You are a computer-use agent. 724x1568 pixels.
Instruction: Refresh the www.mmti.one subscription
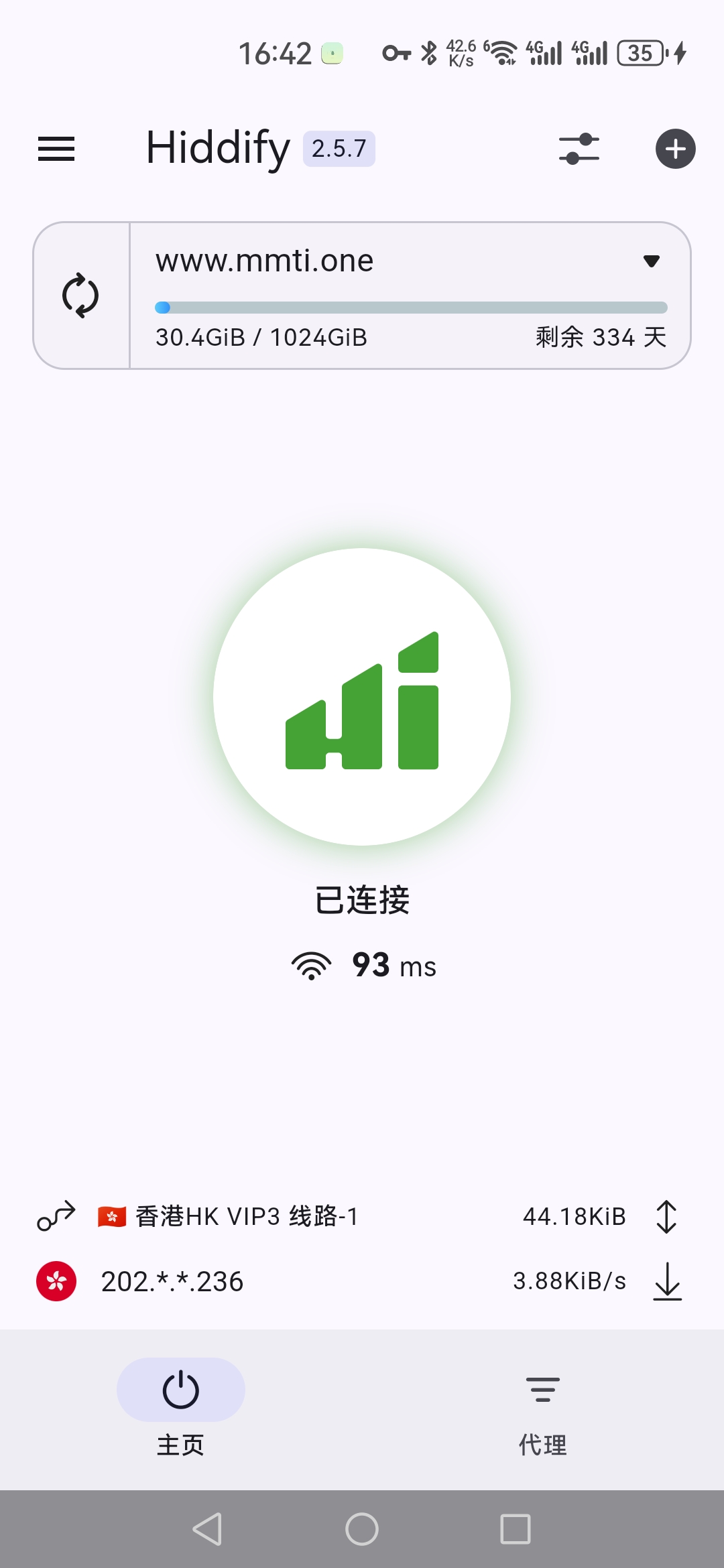[80, 296]
